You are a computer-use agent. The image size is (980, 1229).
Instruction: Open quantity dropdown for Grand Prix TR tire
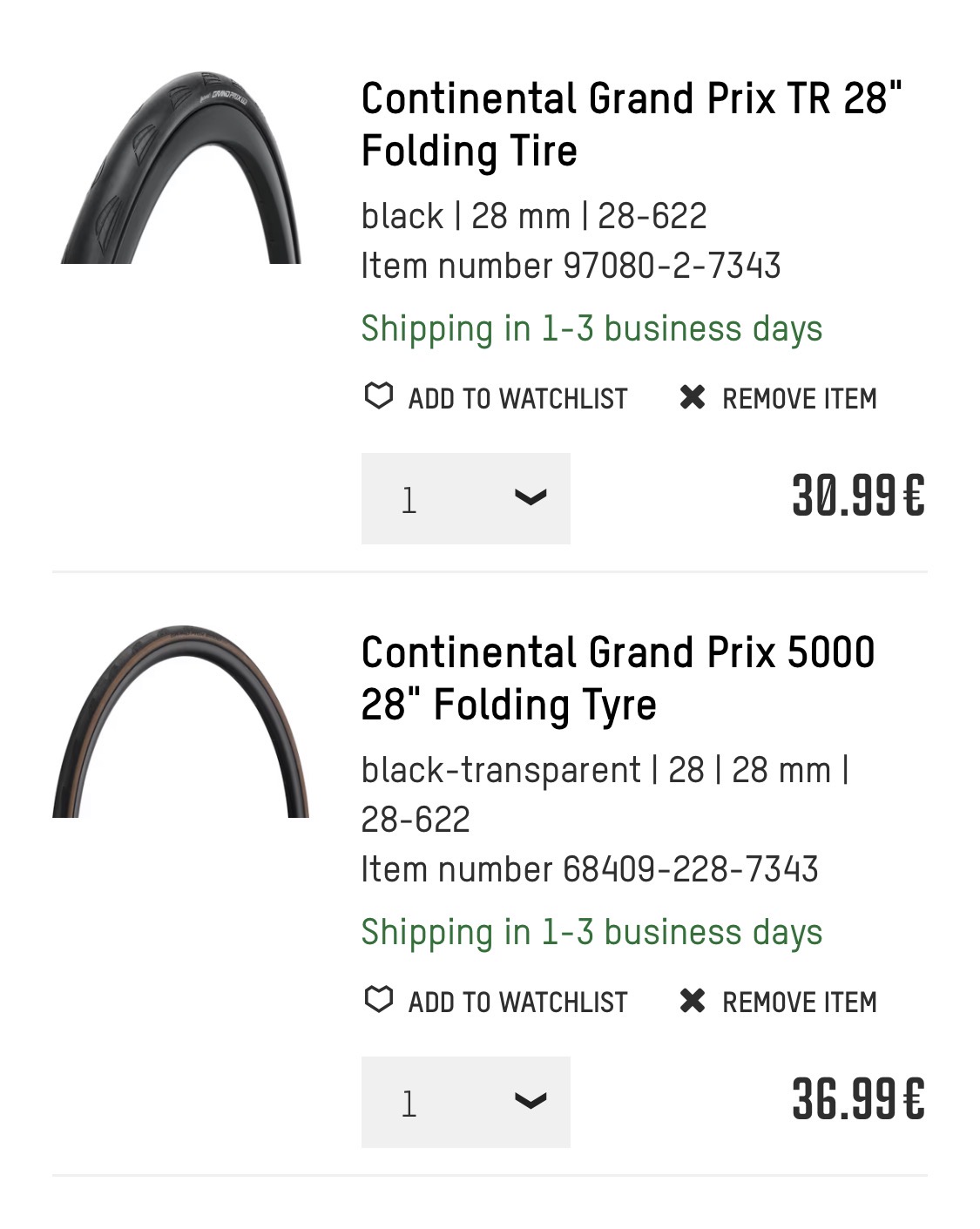click(x=466, y=498)
